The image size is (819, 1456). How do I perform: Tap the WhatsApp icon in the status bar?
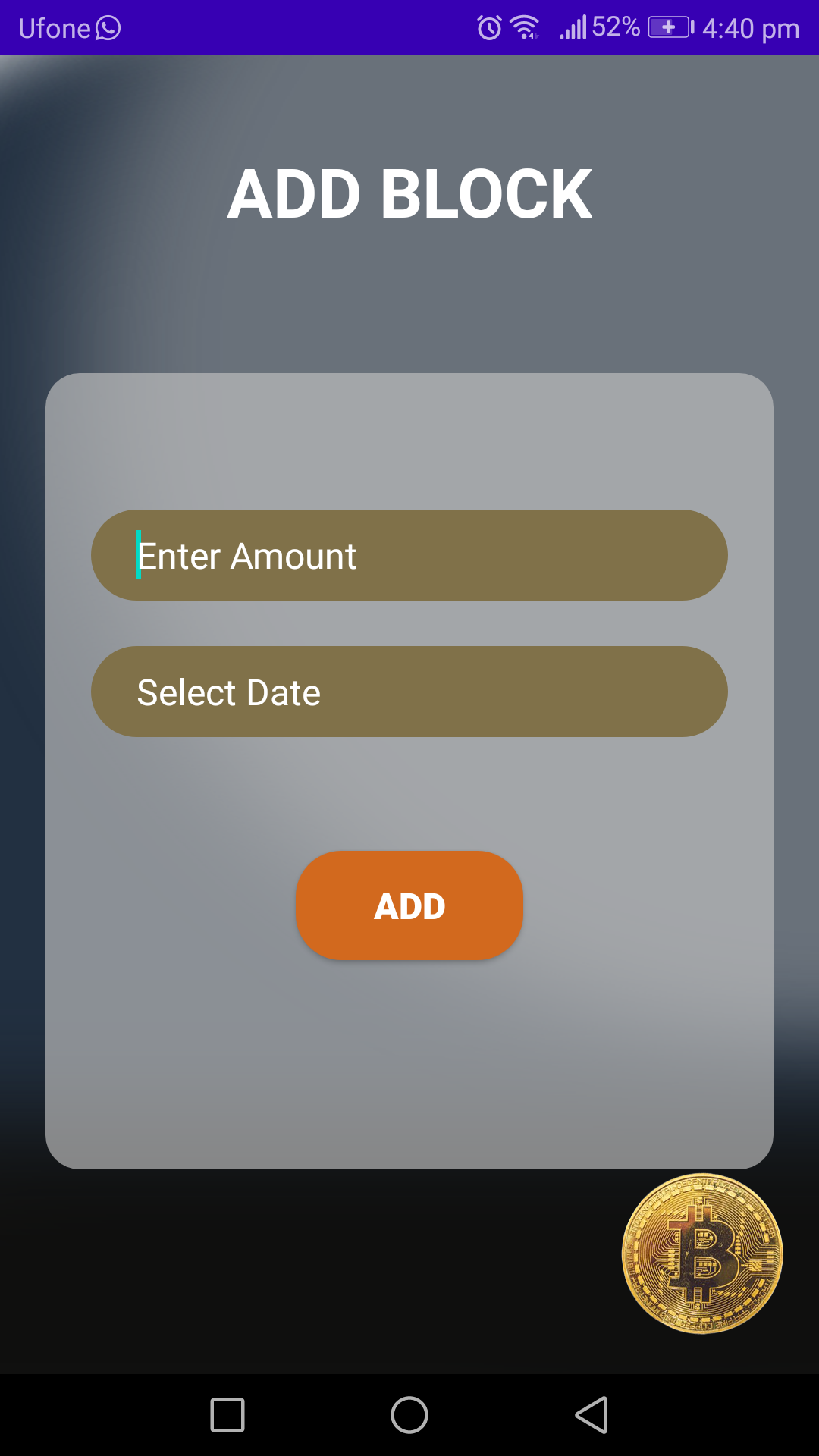click(106, 27)
